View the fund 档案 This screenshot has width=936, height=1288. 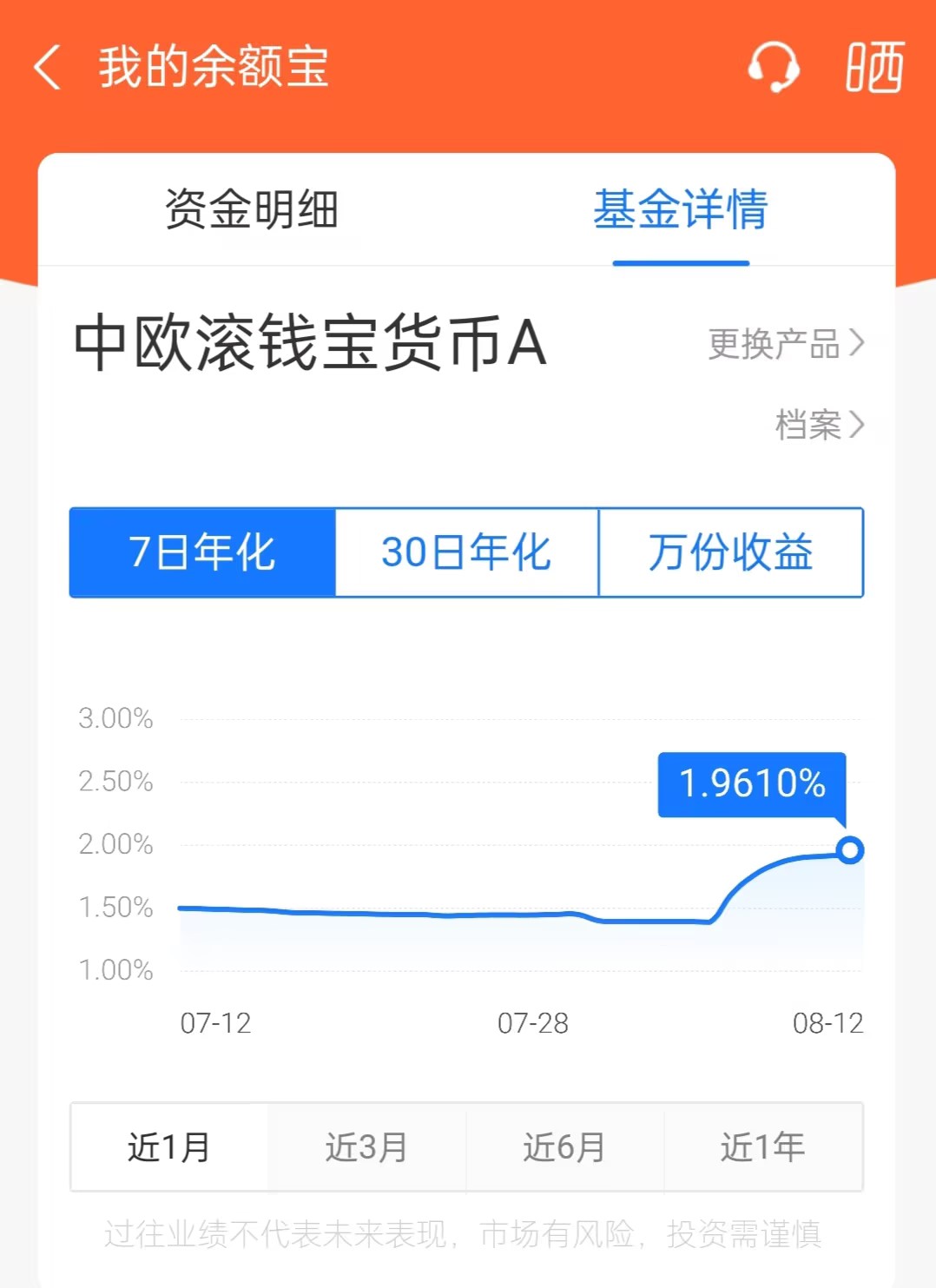tap(819, 425)
